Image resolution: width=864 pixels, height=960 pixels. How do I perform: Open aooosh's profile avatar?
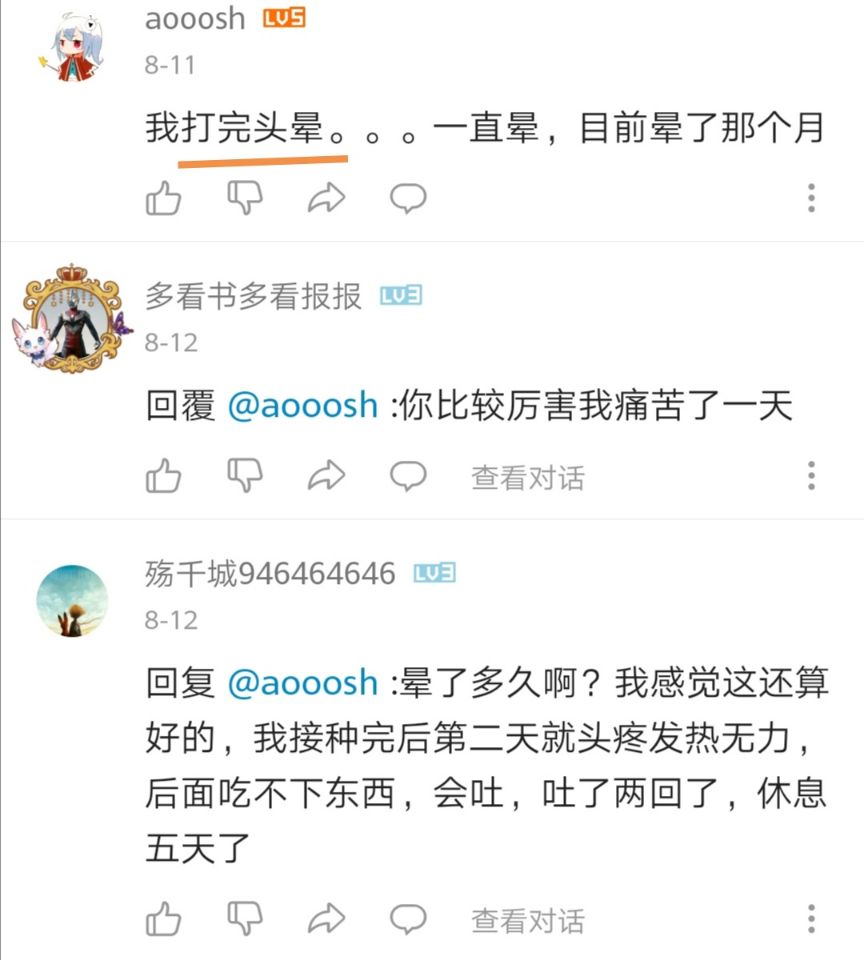[72, 47]
